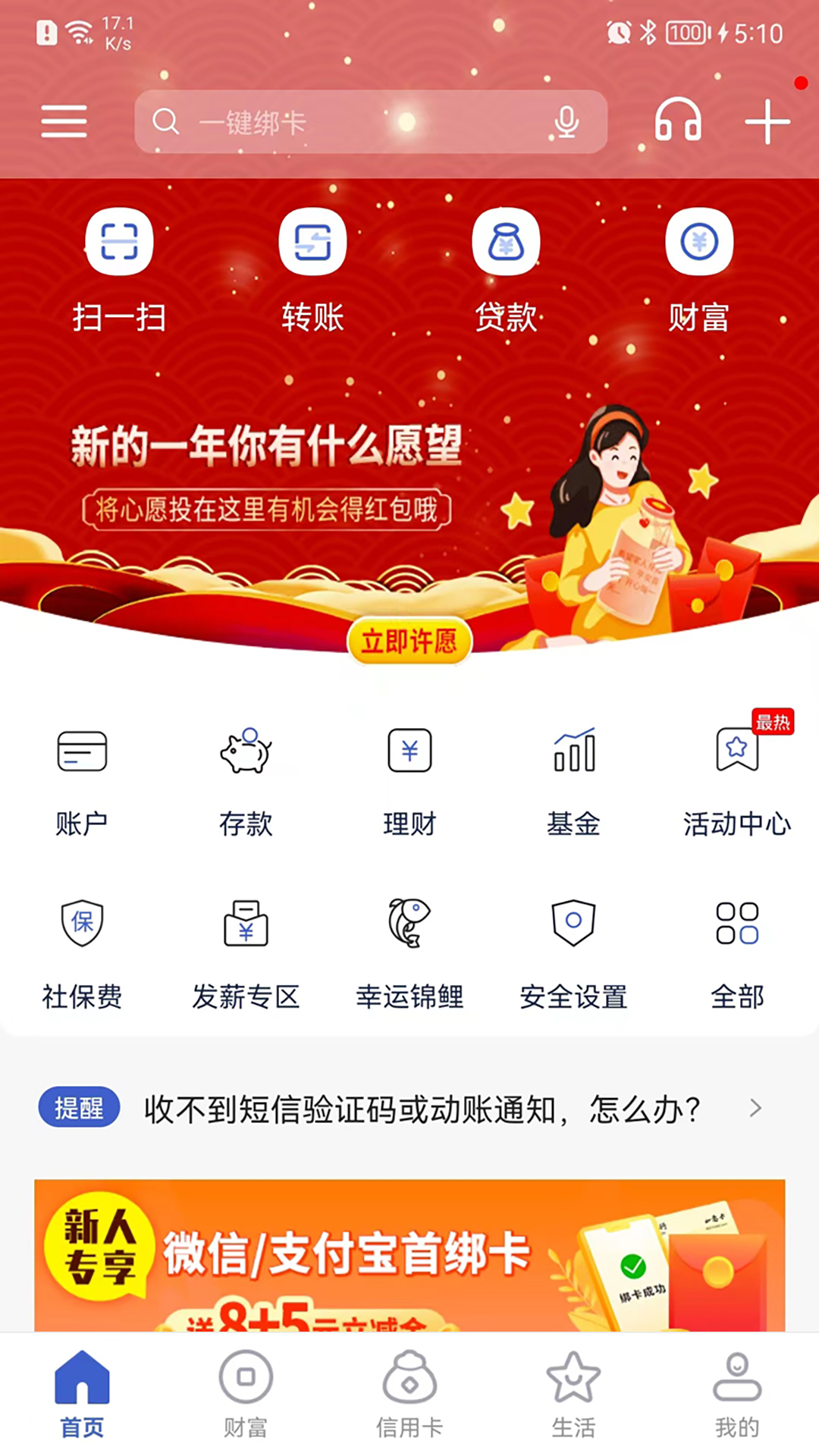The height and width of the screenshot is (1456, 819).
Task: Tap the 全部 all-services grid icon
Action: pyautogui.click(x=736, y=924)
